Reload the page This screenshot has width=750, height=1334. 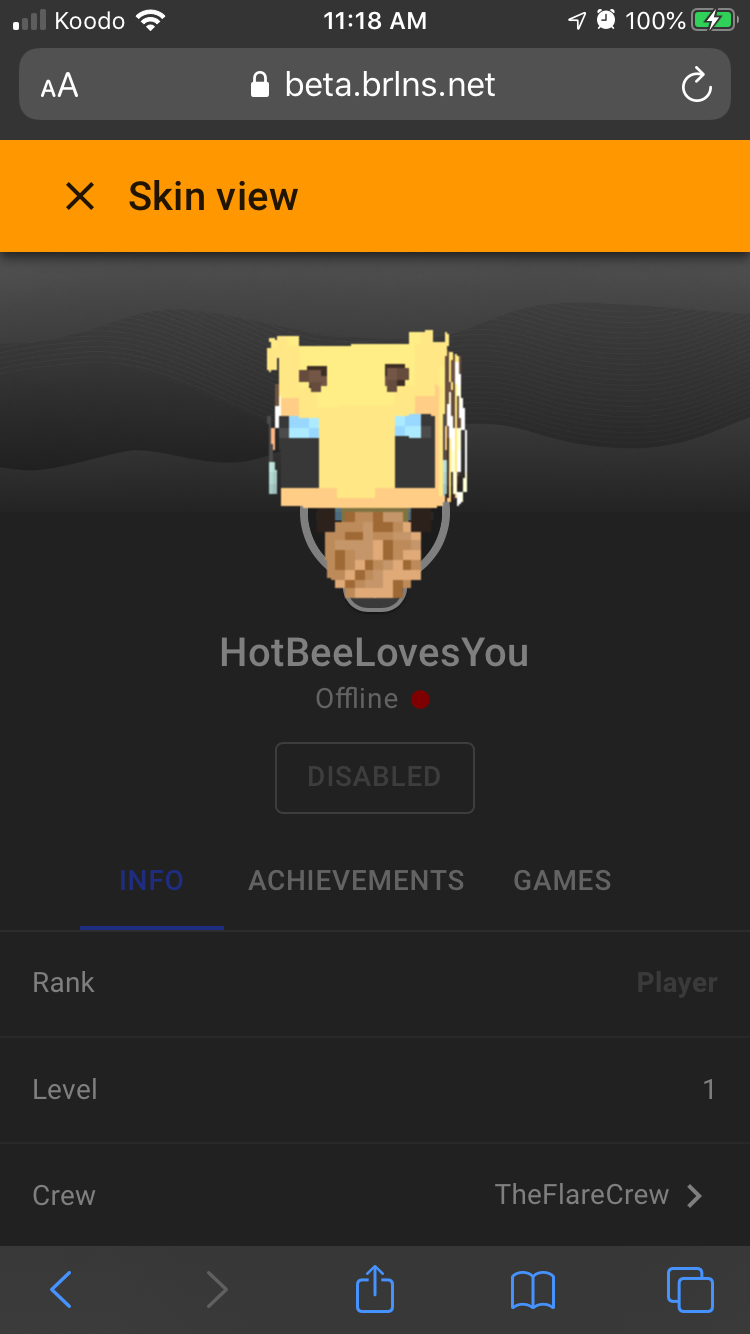coord(696,85)
